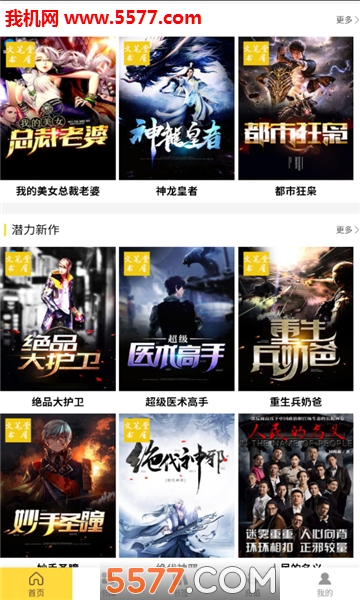The width and height of the screenshot is (360, 600).
Task: Open the 妙手圣瞳 book cover
Action: click(x=58, y=485)
